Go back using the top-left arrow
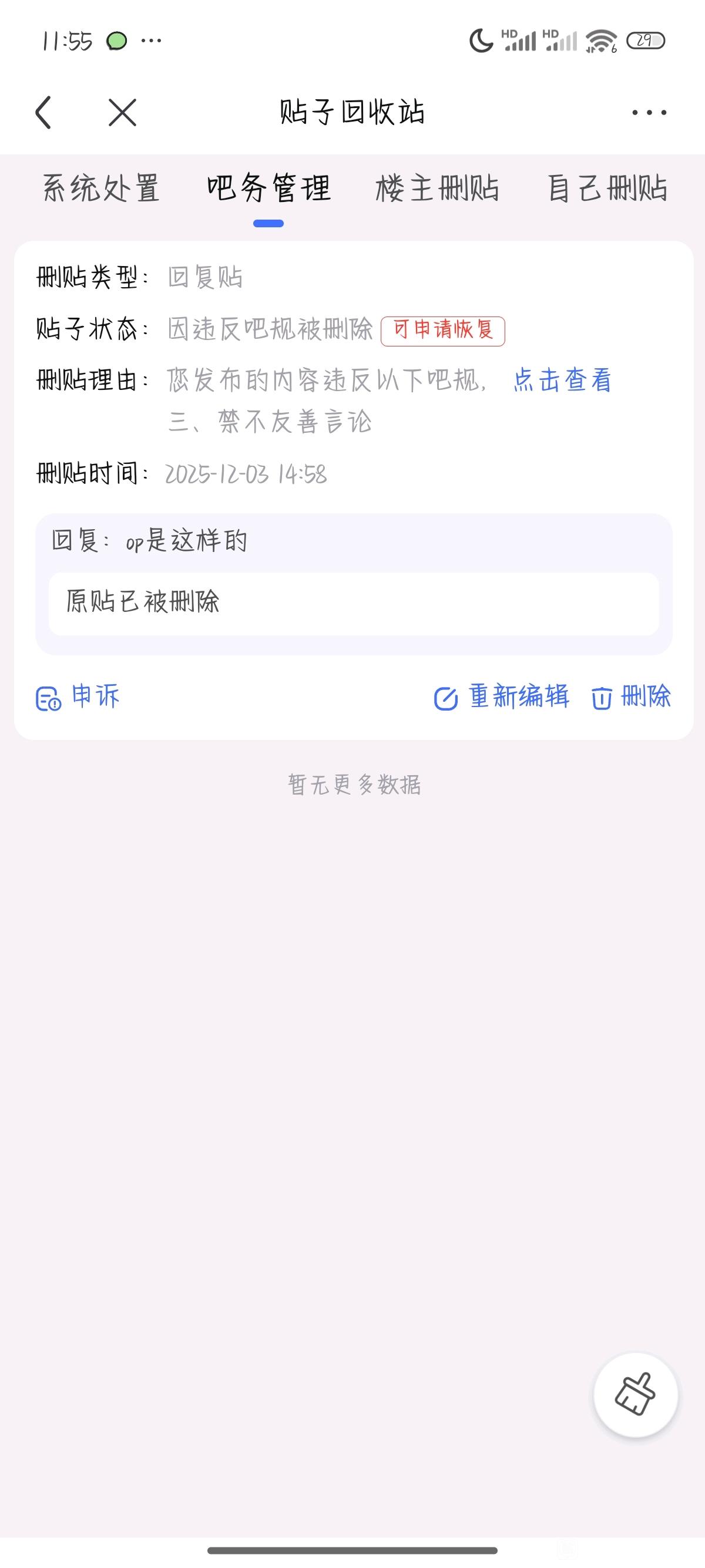The width and height of the screenshot is (705, 1568). 43,113
